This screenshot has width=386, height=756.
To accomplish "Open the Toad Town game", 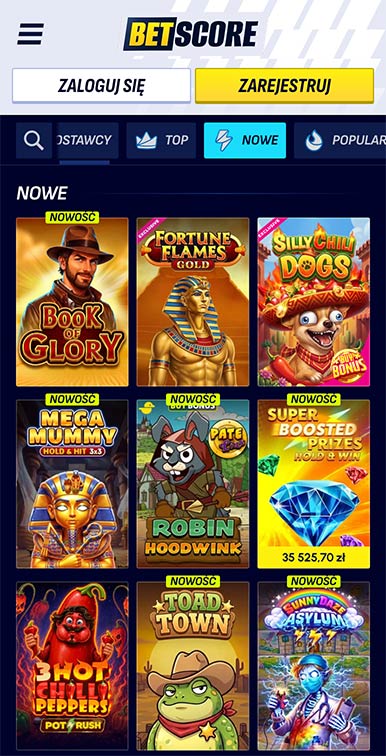I will coord(193,666).
